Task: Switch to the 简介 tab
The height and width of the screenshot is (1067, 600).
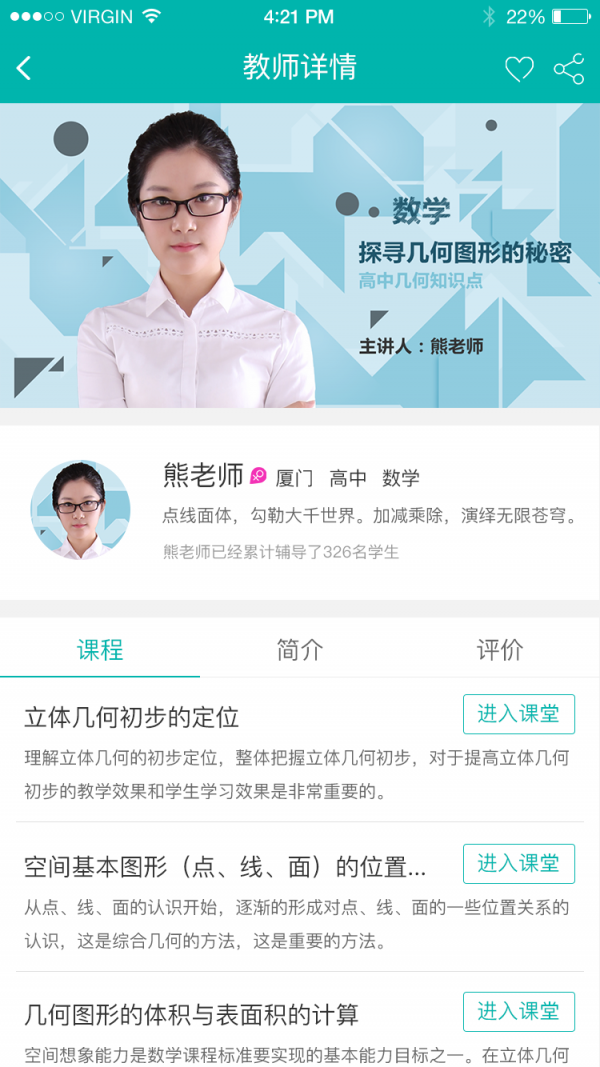Action: 300,650
